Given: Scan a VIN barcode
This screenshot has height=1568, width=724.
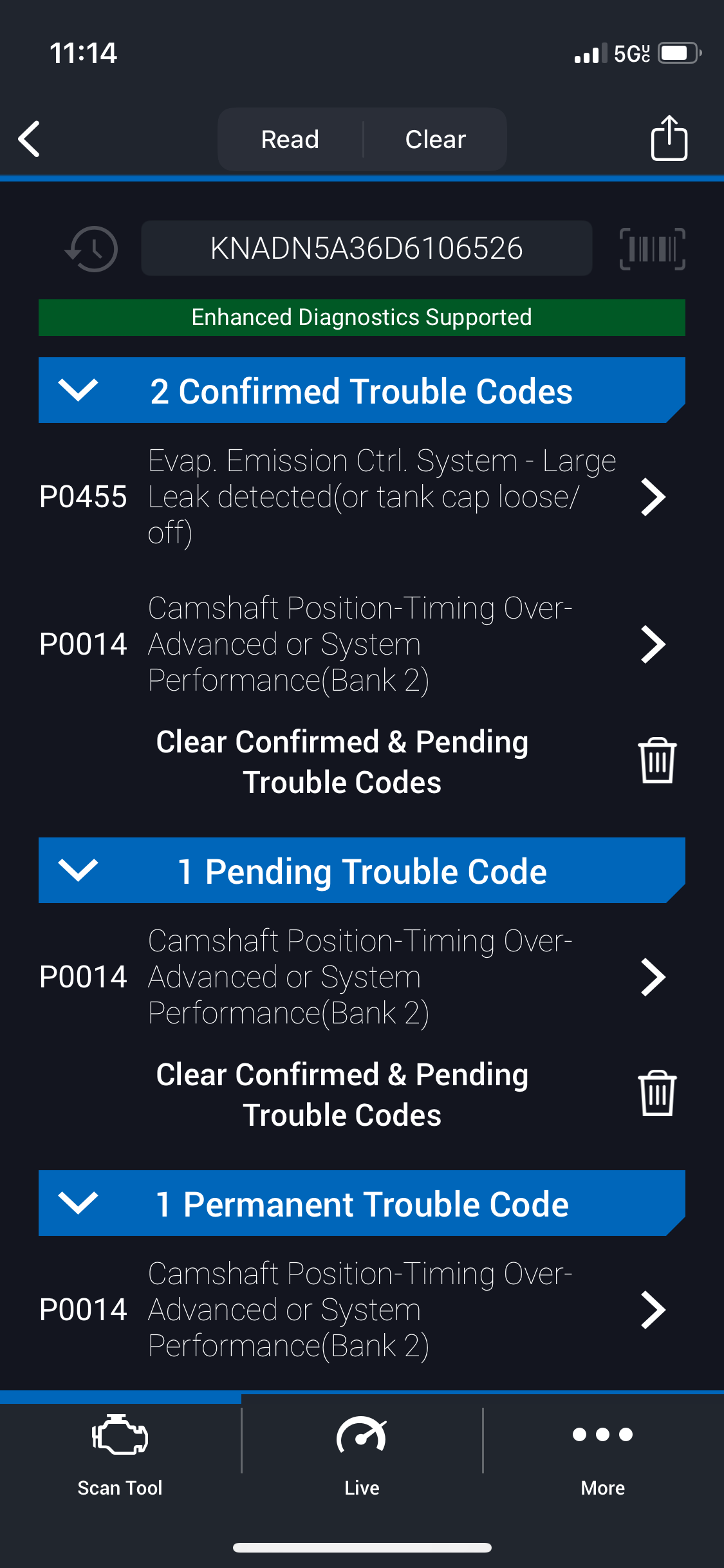Looking at the screenshot, I should pos(652,248).
